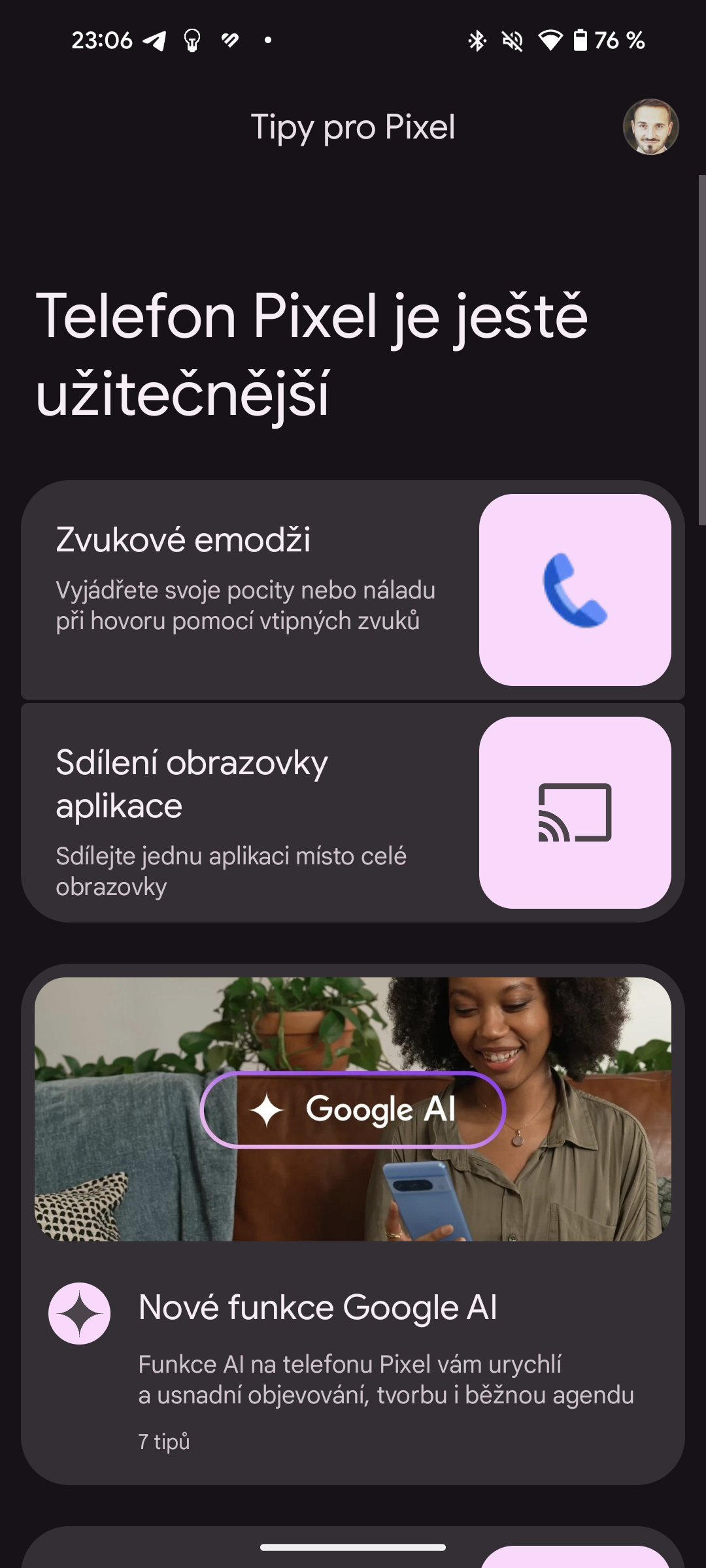Tap the muted sound status icon
706x1568 pixels.
[513, 41]
